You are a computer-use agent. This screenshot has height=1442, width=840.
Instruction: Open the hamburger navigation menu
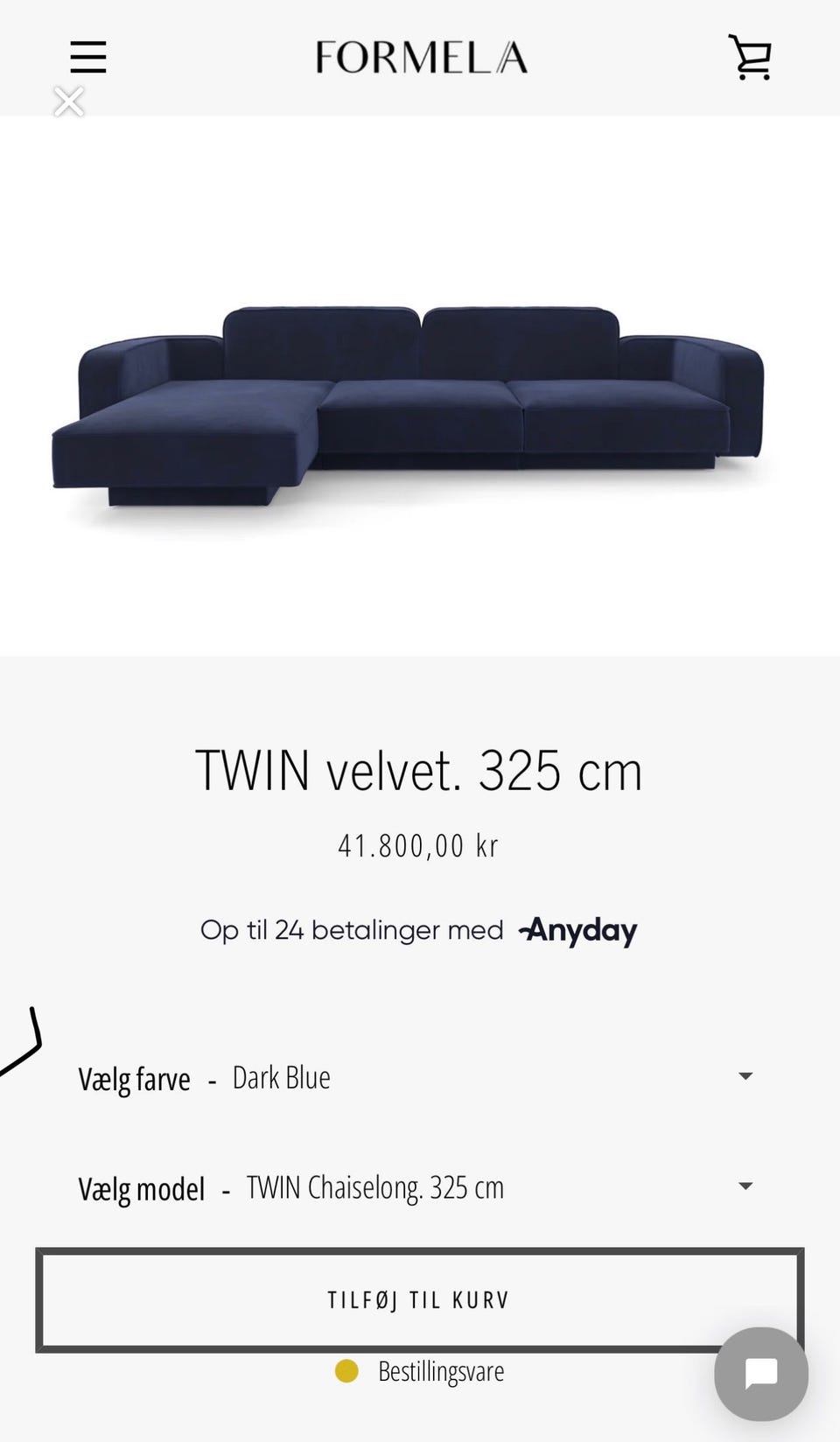point(87,57)
